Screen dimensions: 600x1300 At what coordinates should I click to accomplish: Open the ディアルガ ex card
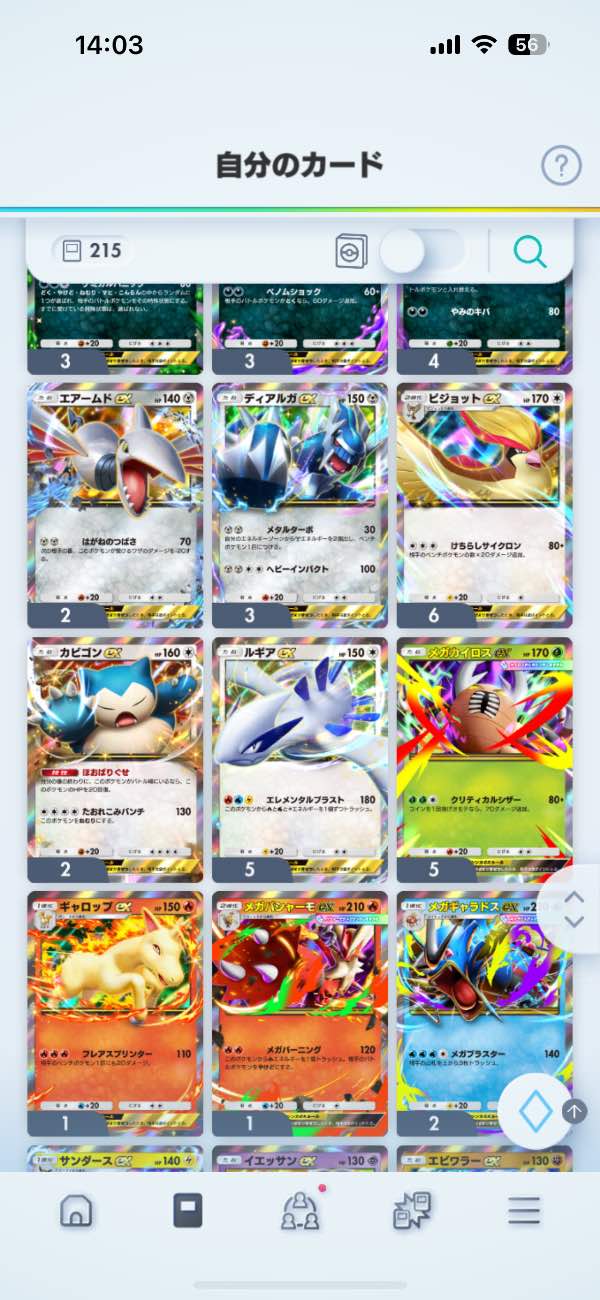[x=300, y=505]
